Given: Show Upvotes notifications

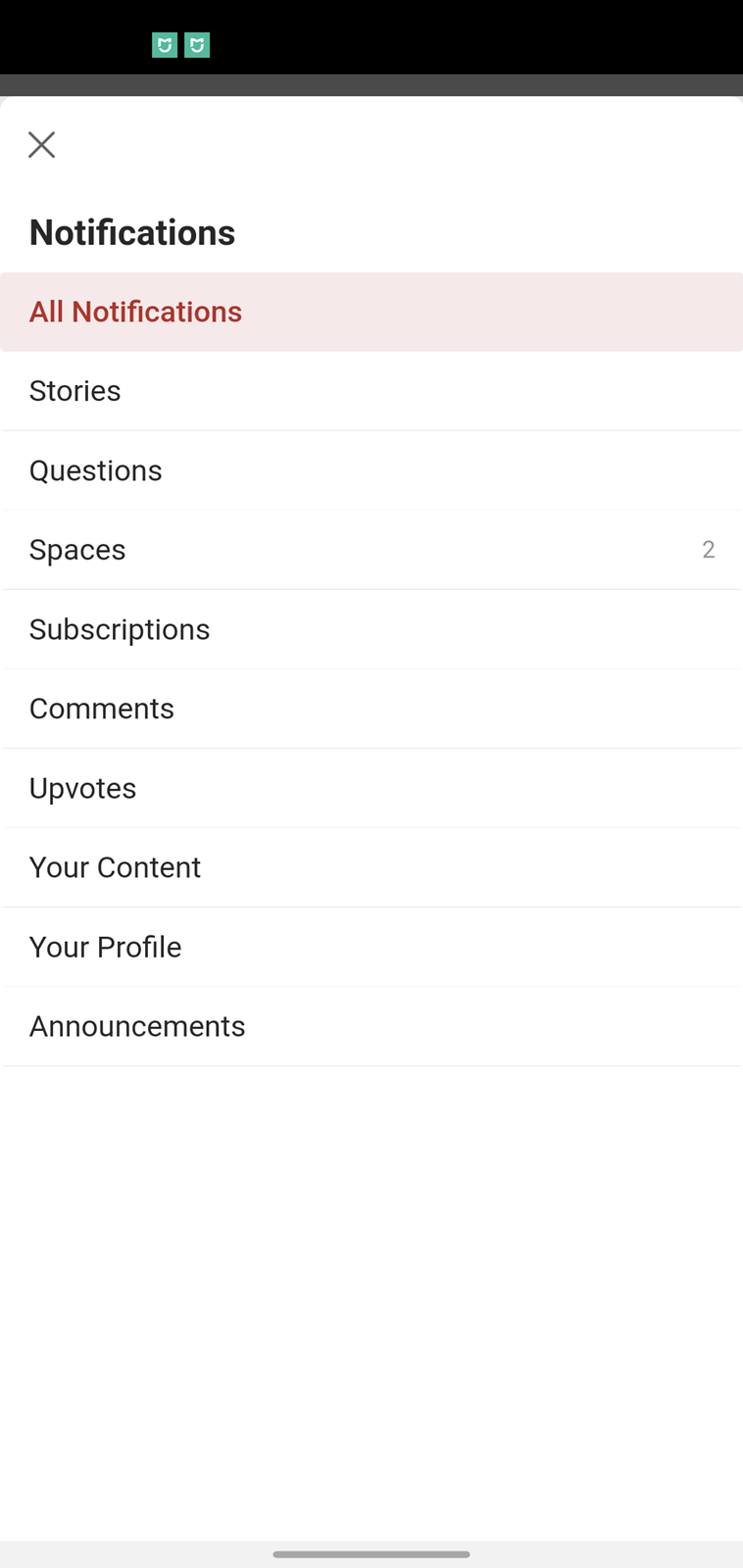Looking at the screenshot, I should coord(371,788).
